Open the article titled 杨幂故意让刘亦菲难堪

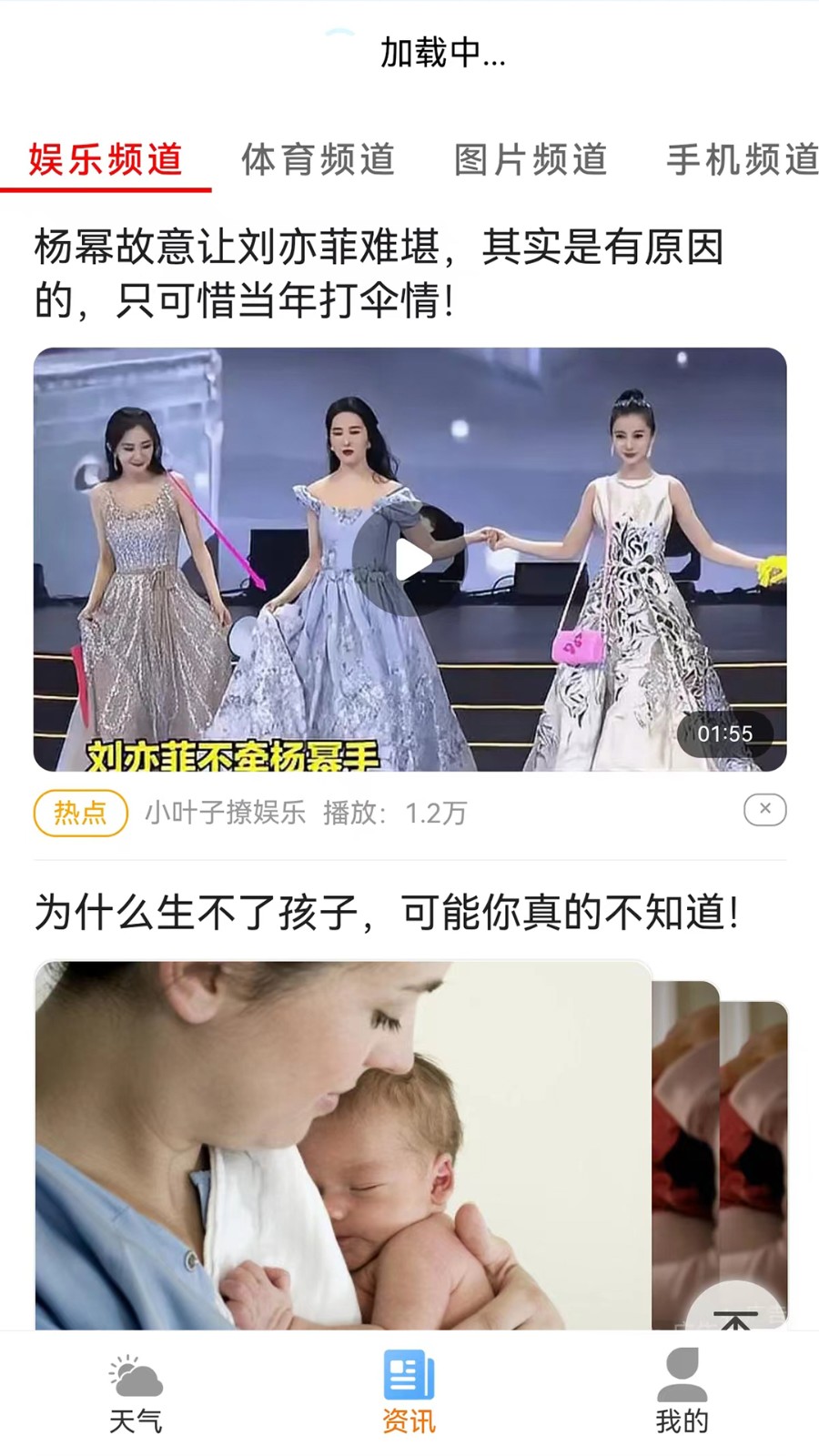[379, 273]
